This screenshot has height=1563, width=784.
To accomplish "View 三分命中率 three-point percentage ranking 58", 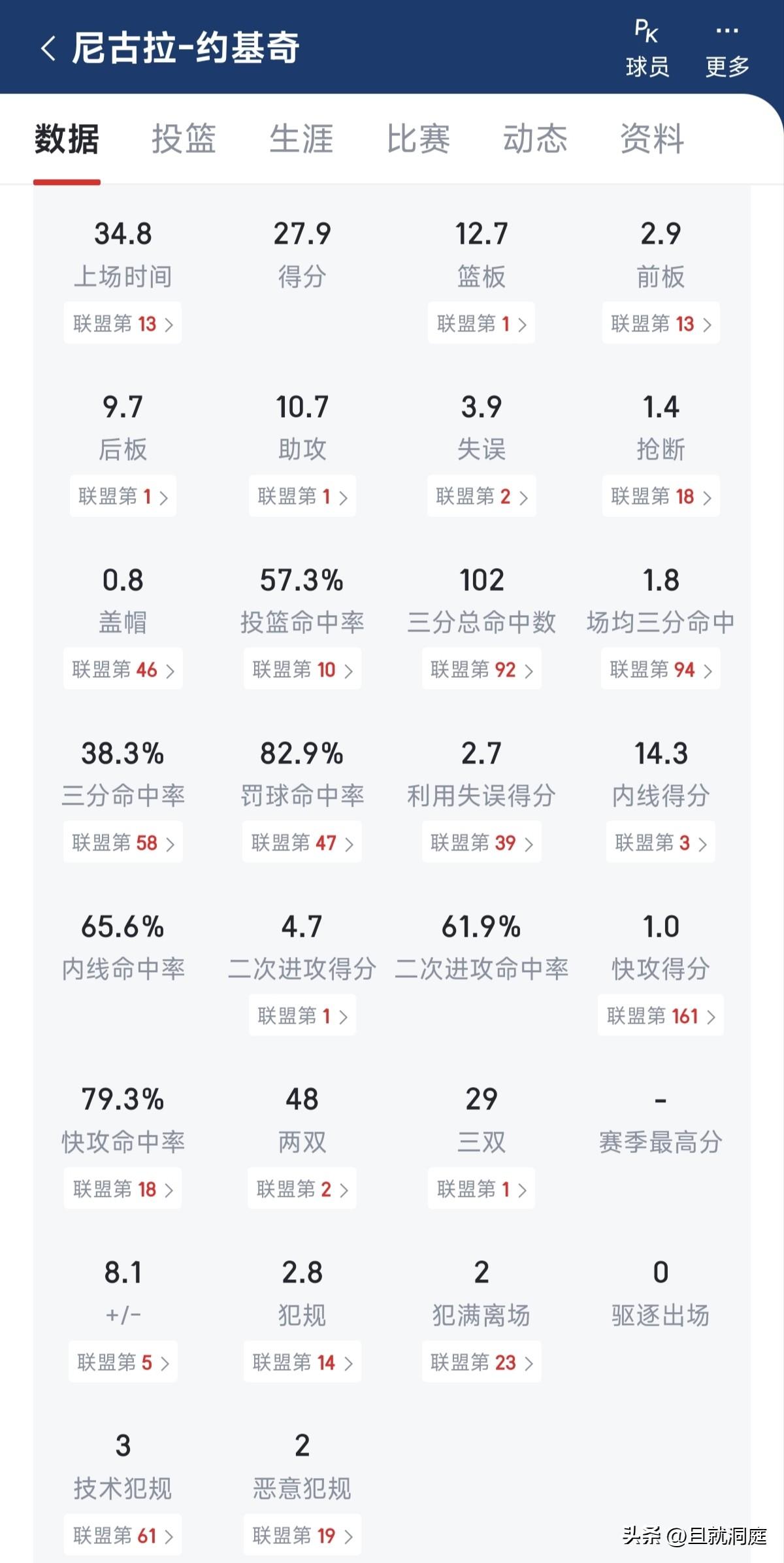I will point(122,842).
